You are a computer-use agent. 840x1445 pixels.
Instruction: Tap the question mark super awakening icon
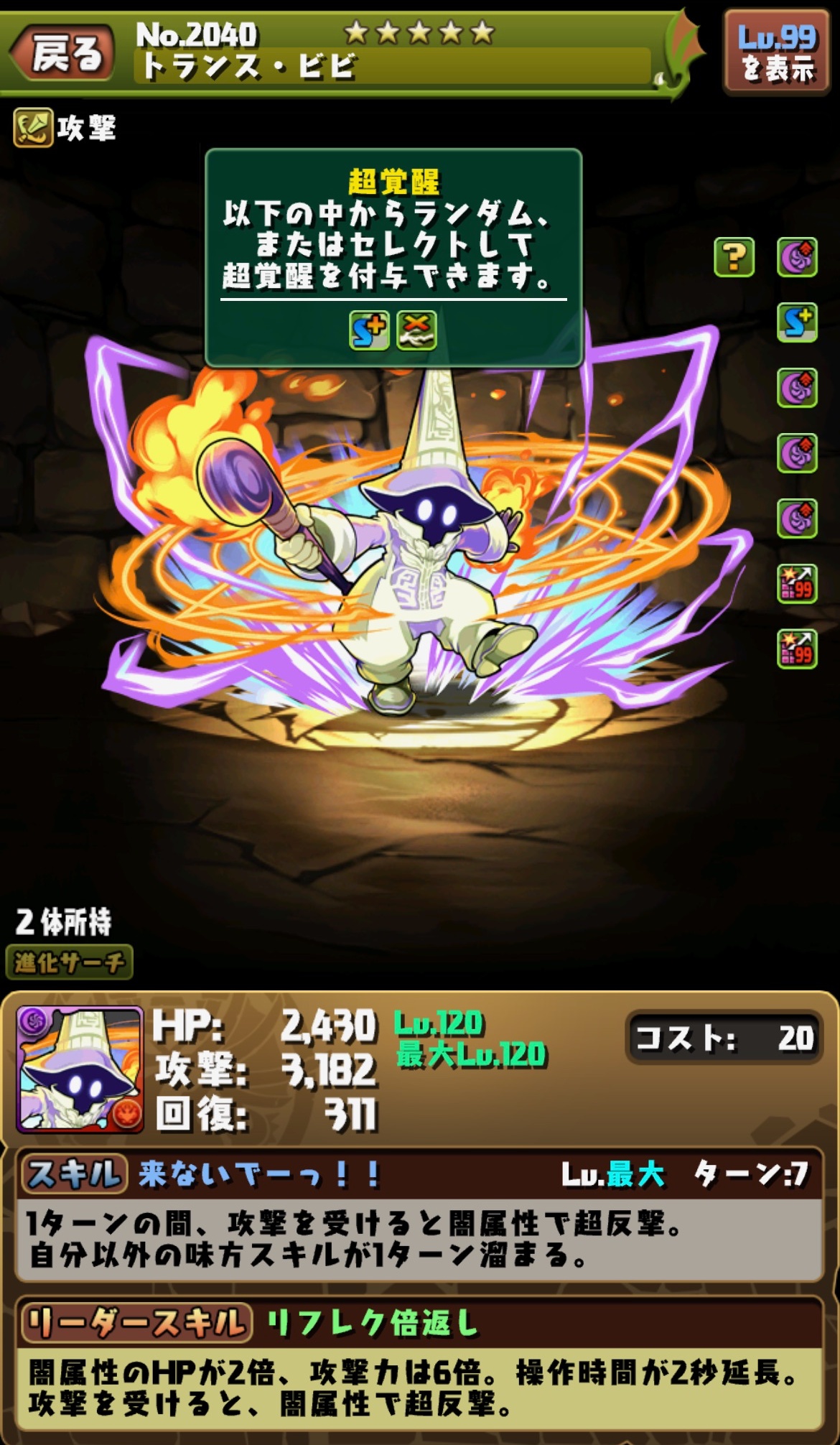point(734,257)
